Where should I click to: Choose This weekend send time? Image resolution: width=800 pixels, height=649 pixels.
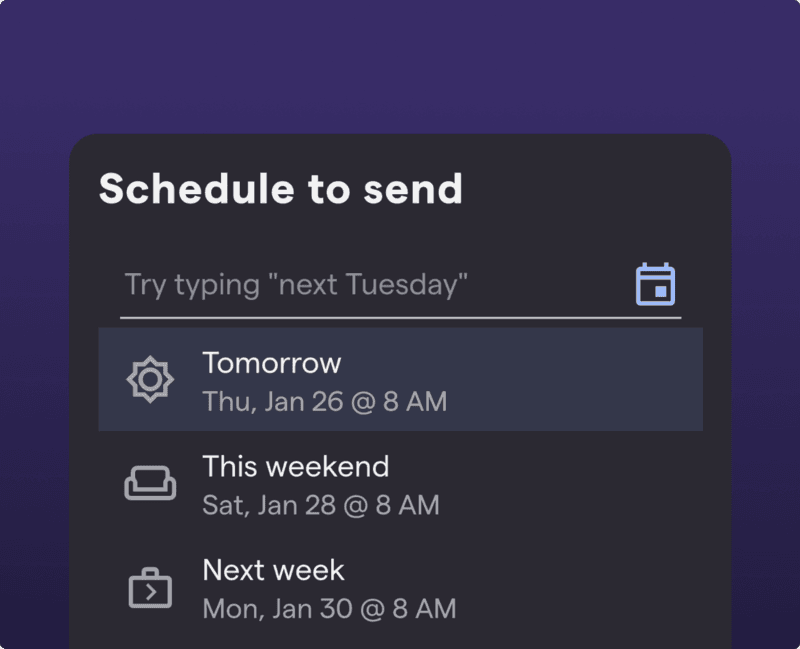click(x=400, y=484)
